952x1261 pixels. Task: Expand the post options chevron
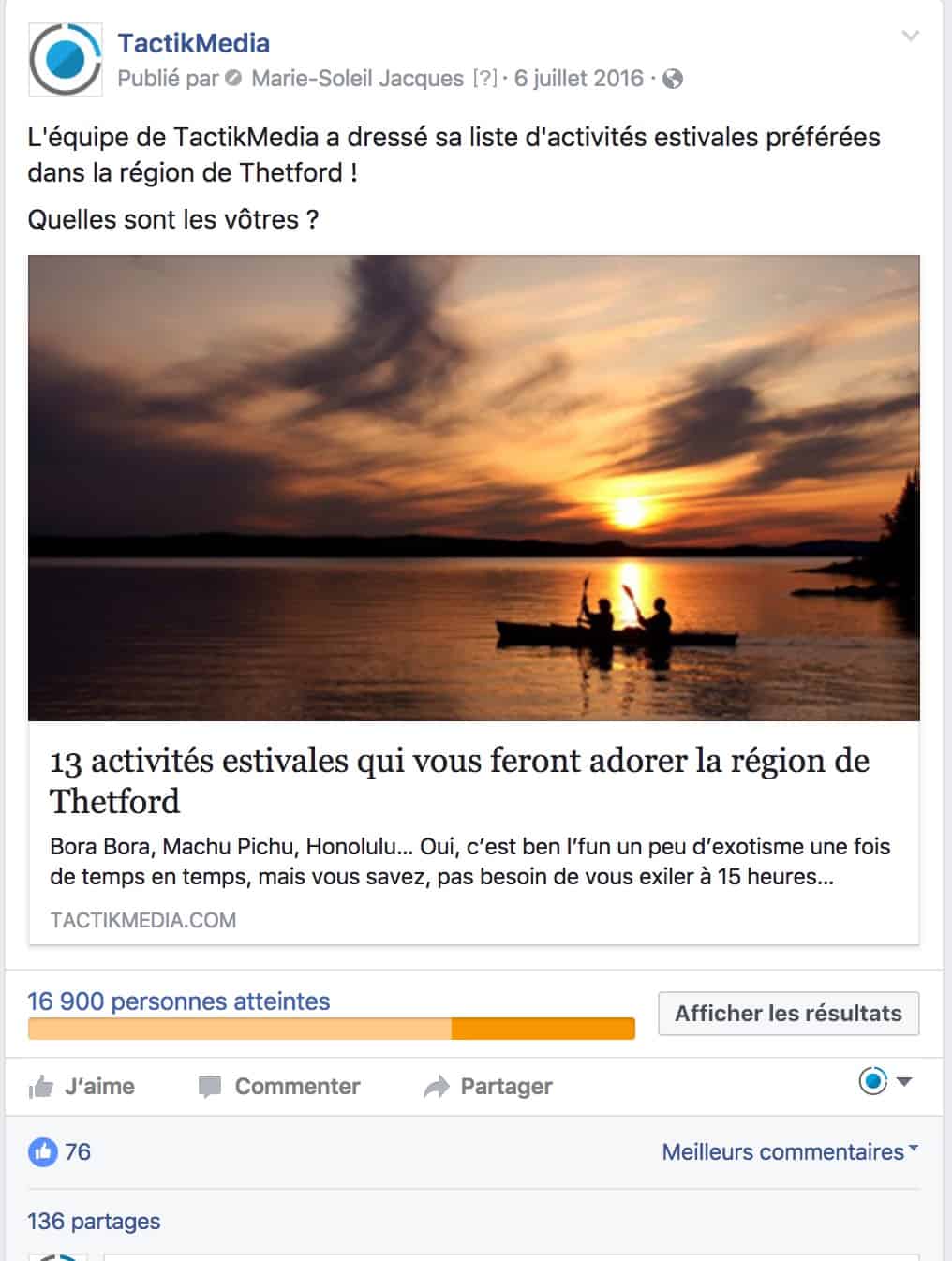[x=910, y=37]
